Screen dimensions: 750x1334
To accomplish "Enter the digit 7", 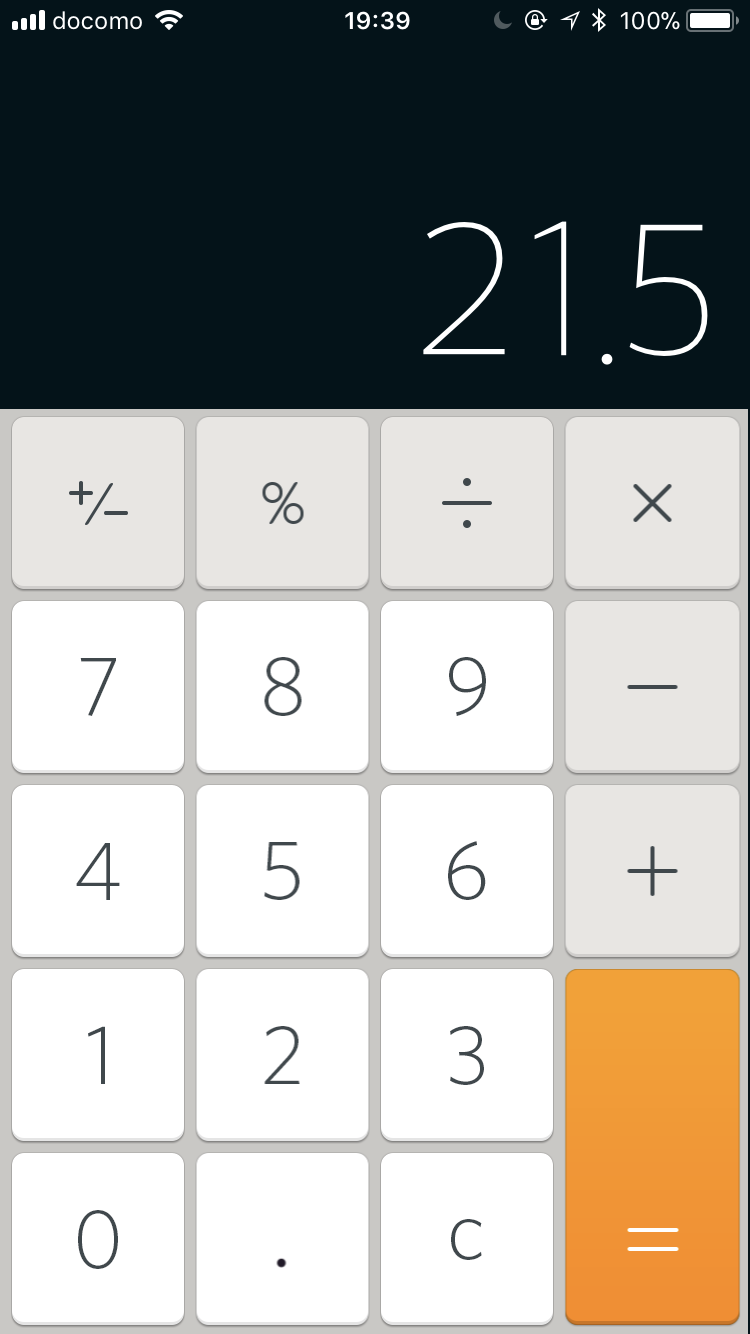I will click(98, 686).
